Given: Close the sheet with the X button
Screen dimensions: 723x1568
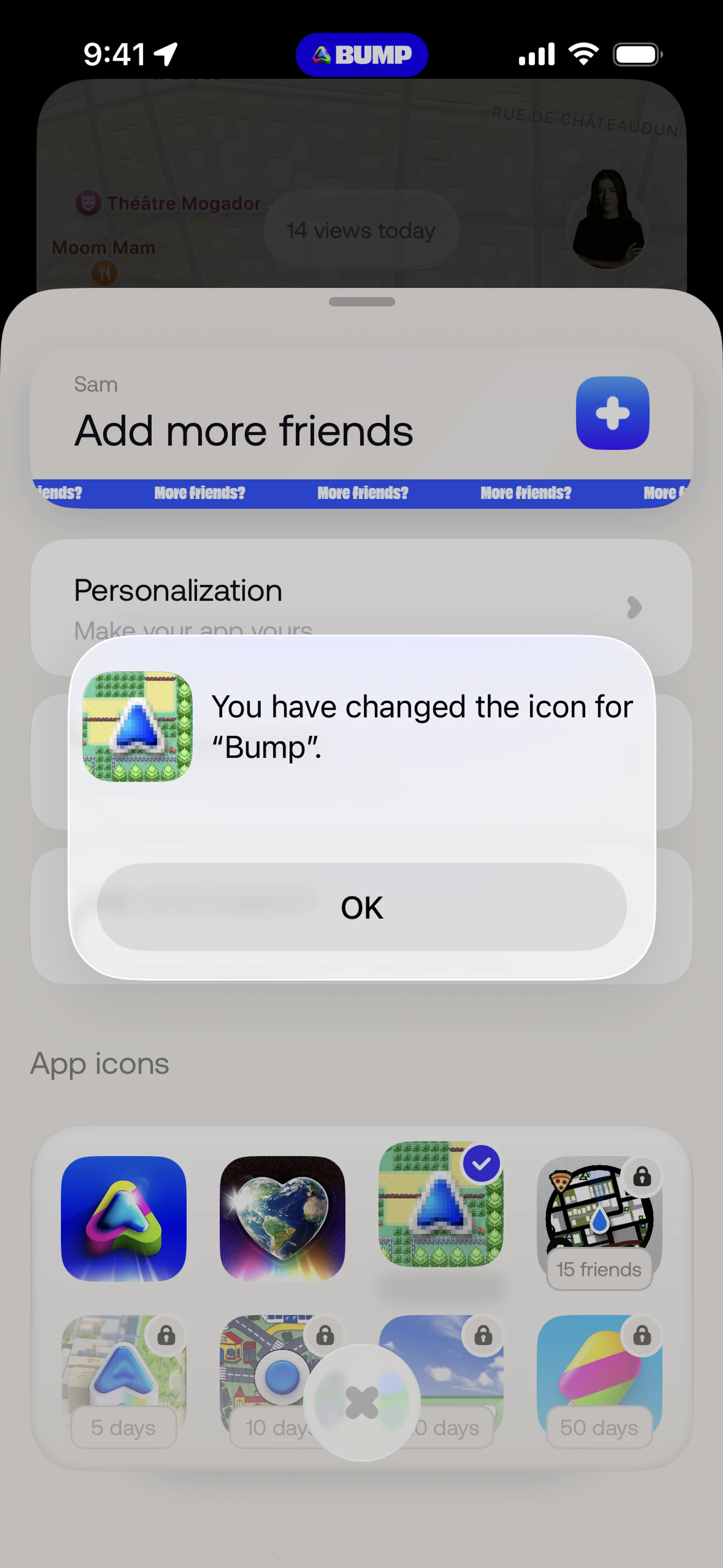Looking at the screenshot, I should [361, 1403].
